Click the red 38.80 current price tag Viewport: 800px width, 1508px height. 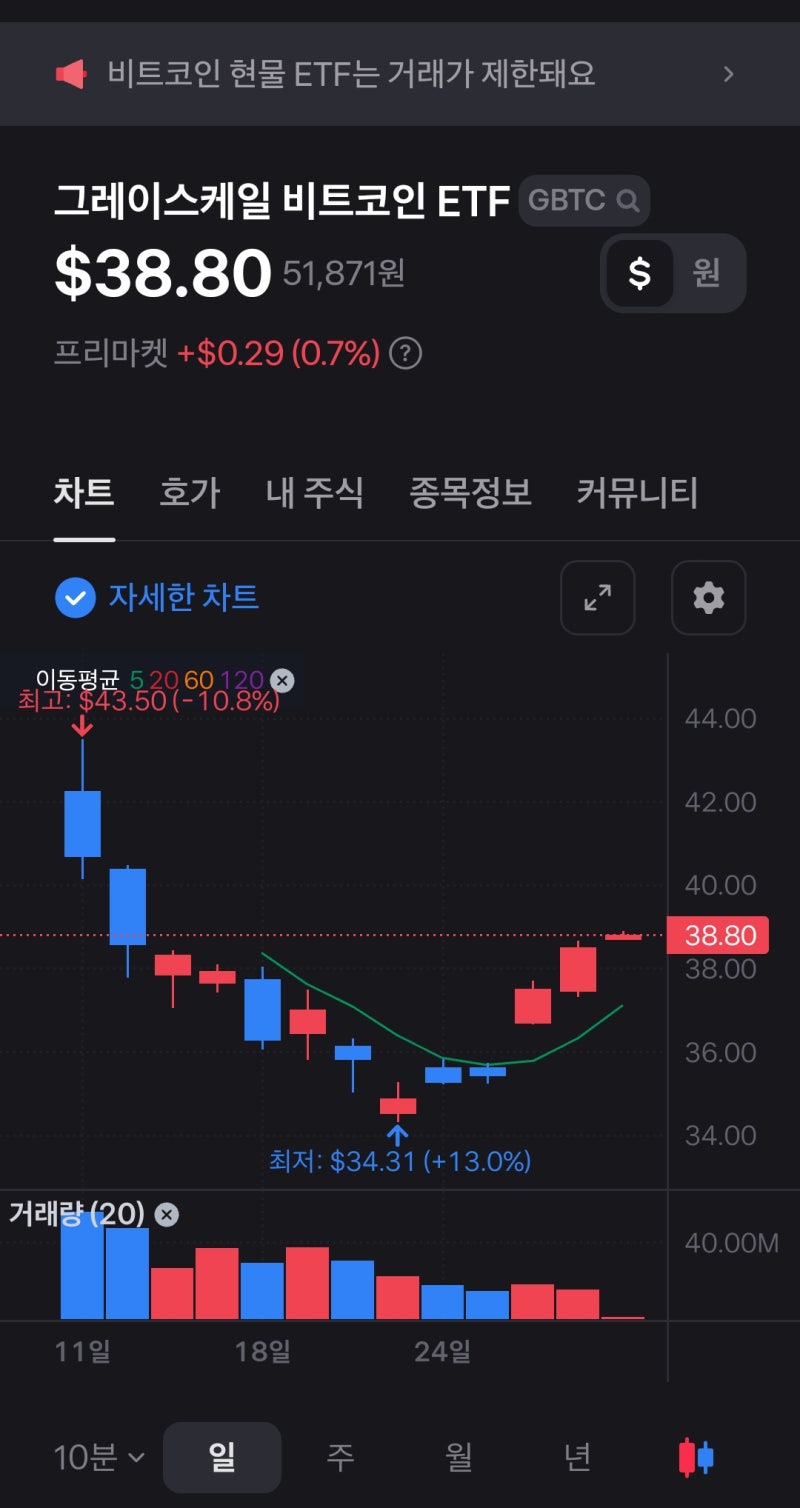click(x=716, y=935)
